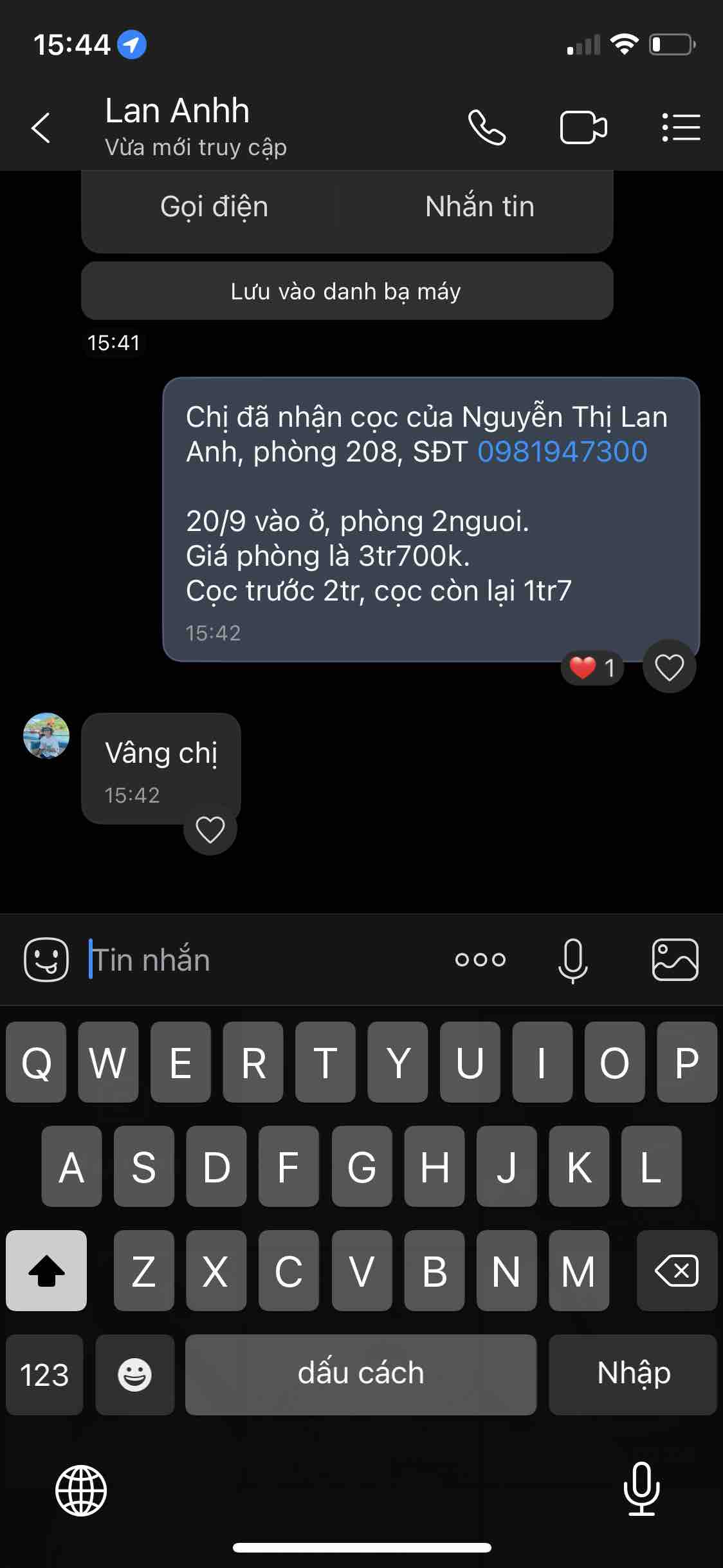Open the sticker picker
723x1568 pixels.
(46, 960)
